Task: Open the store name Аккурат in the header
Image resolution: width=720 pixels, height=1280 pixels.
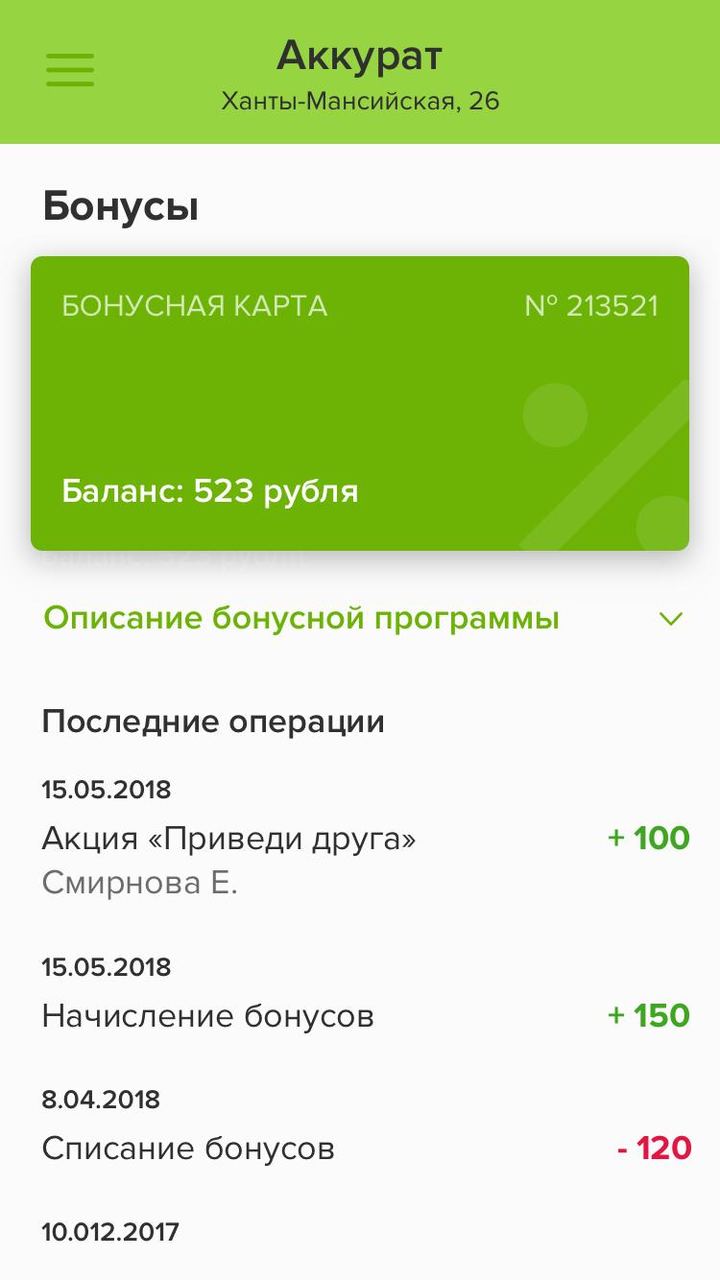Action: pos(360,57)
